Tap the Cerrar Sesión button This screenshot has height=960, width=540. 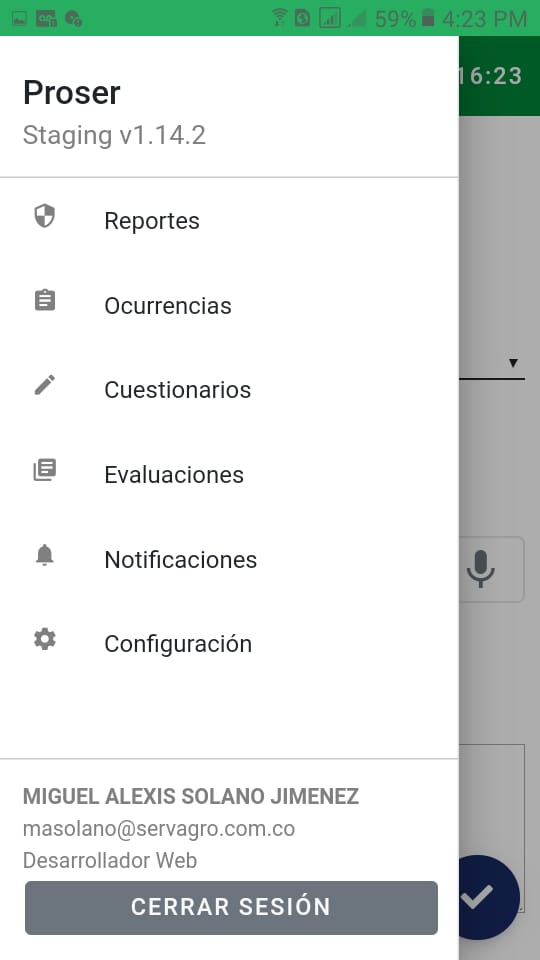[x=231, y=907]
